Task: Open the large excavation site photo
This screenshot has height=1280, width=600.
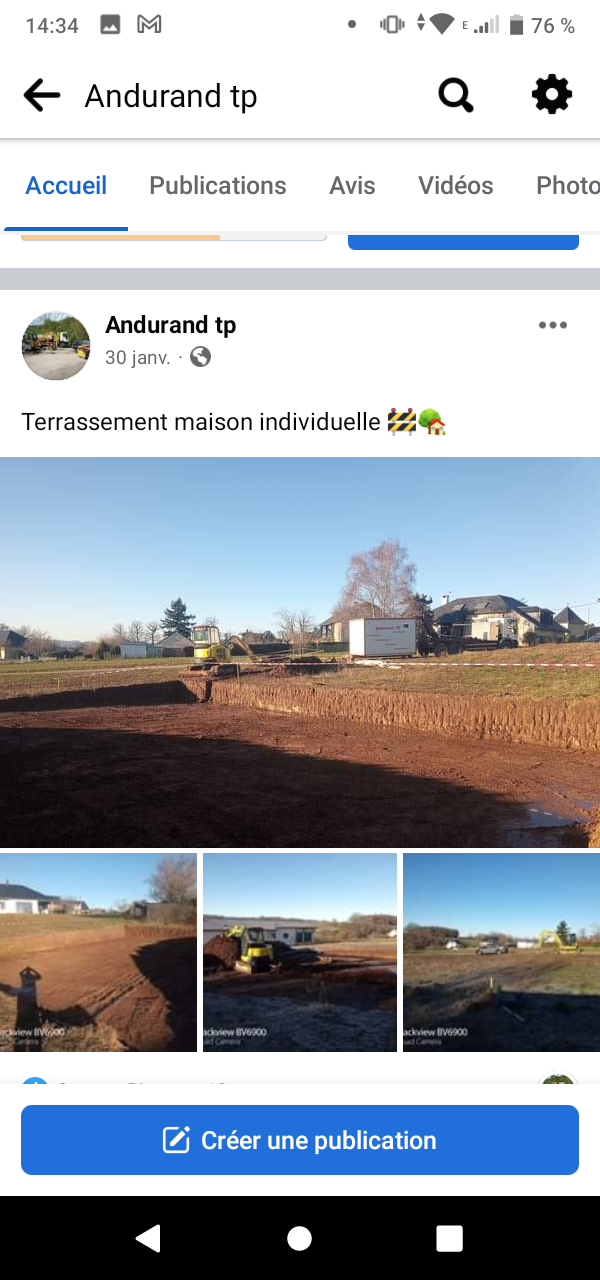Action: [x=300, y=652]
